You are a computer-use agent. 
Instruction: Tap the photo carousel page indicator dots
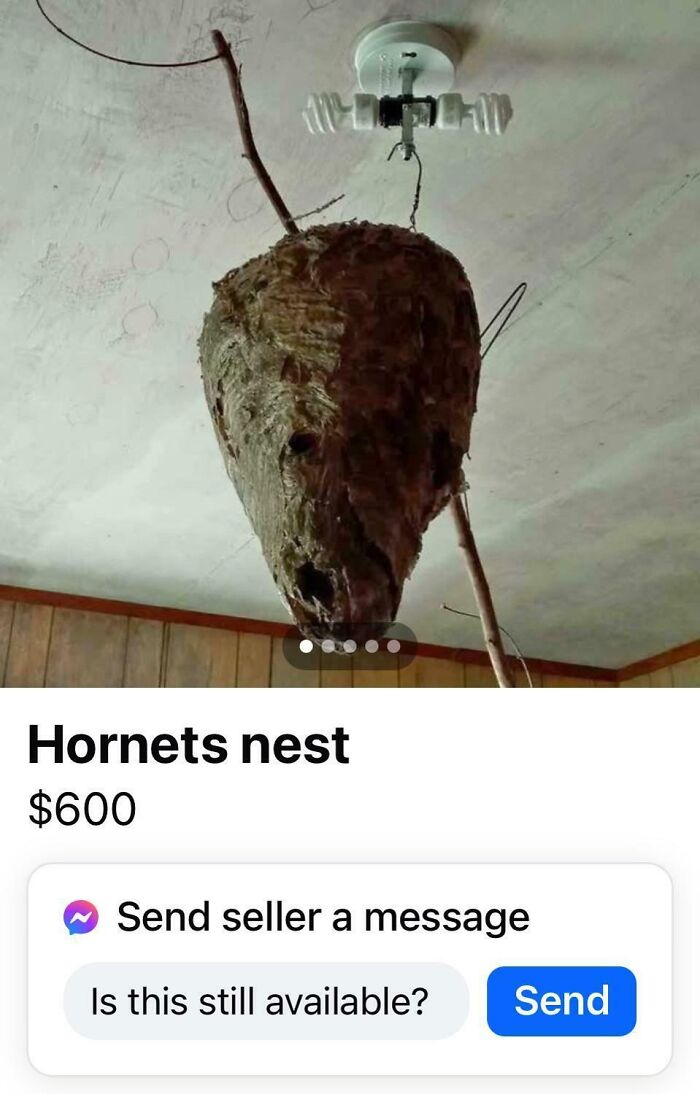[349, 646]
